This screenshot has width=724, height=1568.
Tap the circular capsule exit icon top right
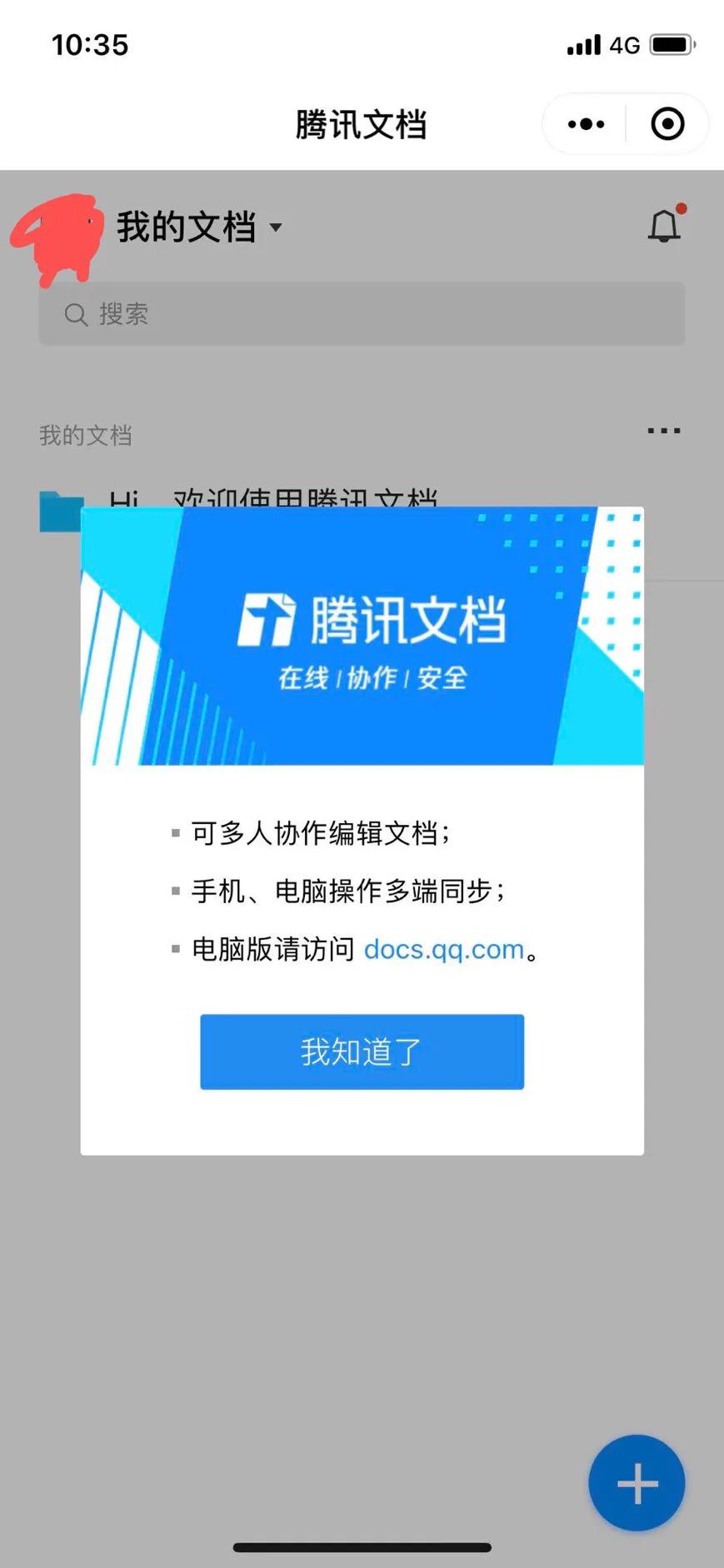pyautogui.click(x=667, y=123)
